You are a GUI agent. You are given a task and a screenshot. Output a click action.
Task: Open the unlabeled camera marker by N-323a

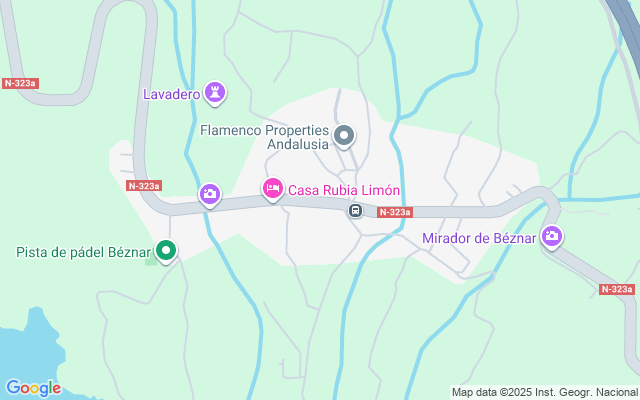tap(209, 193)
